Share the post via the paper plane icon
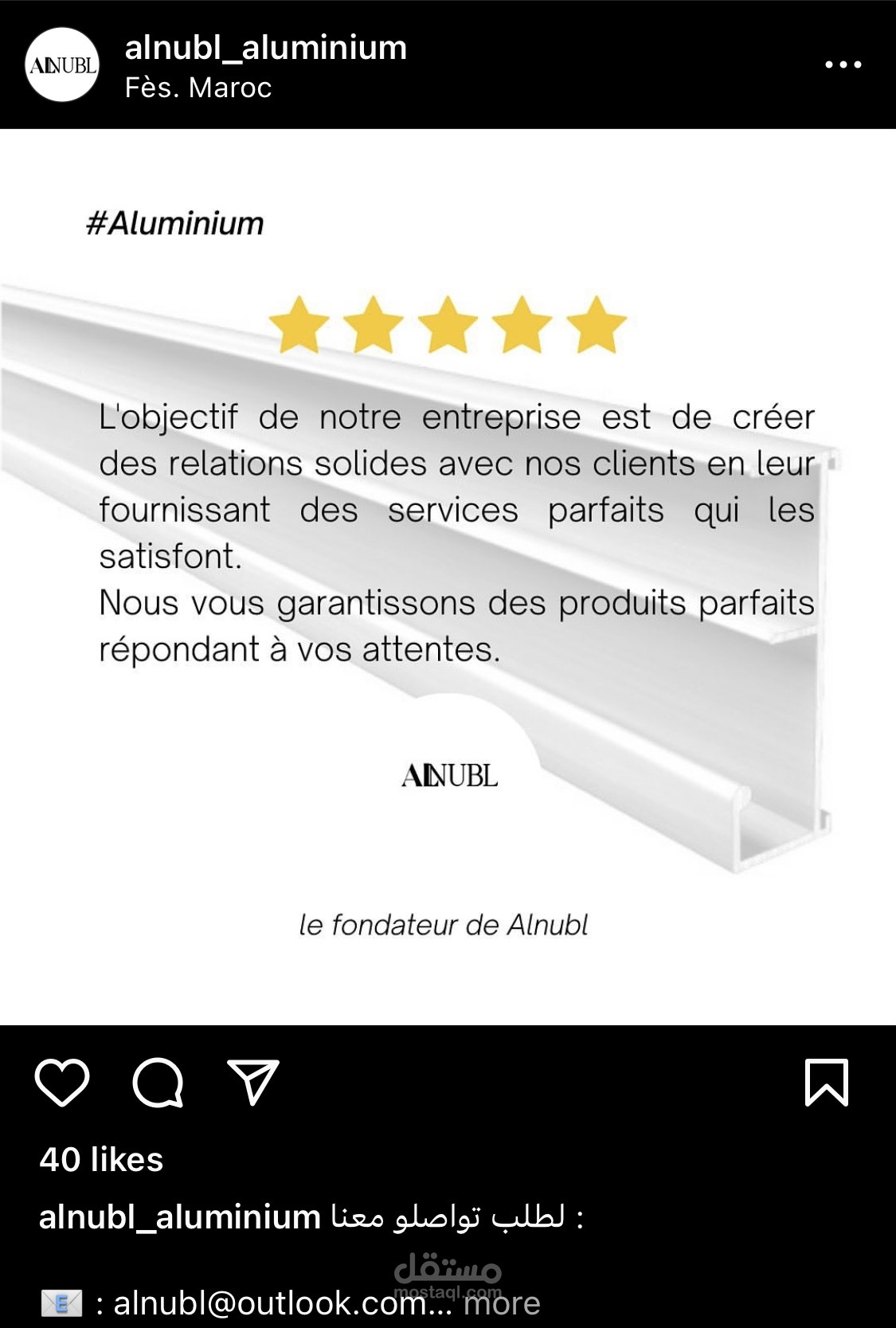Image resolution: width=896 pixels, height=1328 pixels. point(253,1082)
